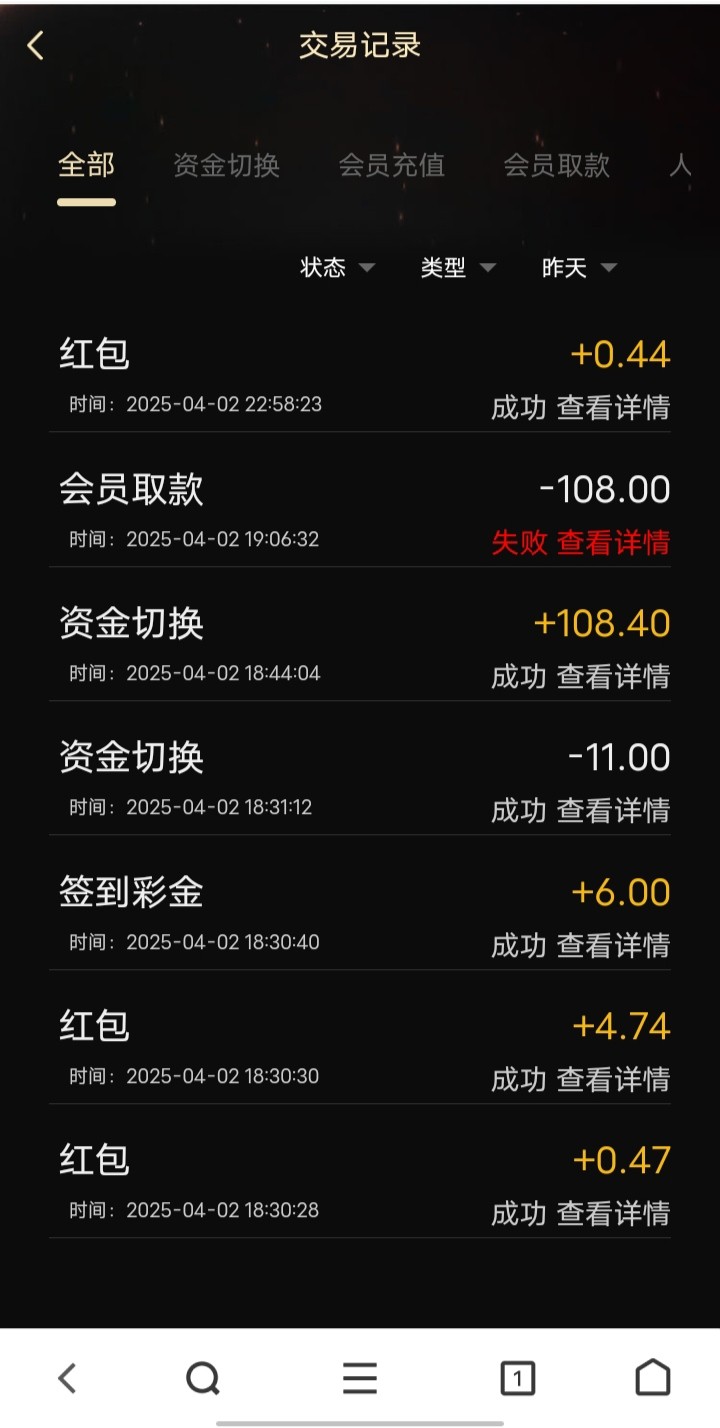This screenshot has width=720, height=1428.
Task: Expand the 类型 filter dropdown
Action: point(458,268)
